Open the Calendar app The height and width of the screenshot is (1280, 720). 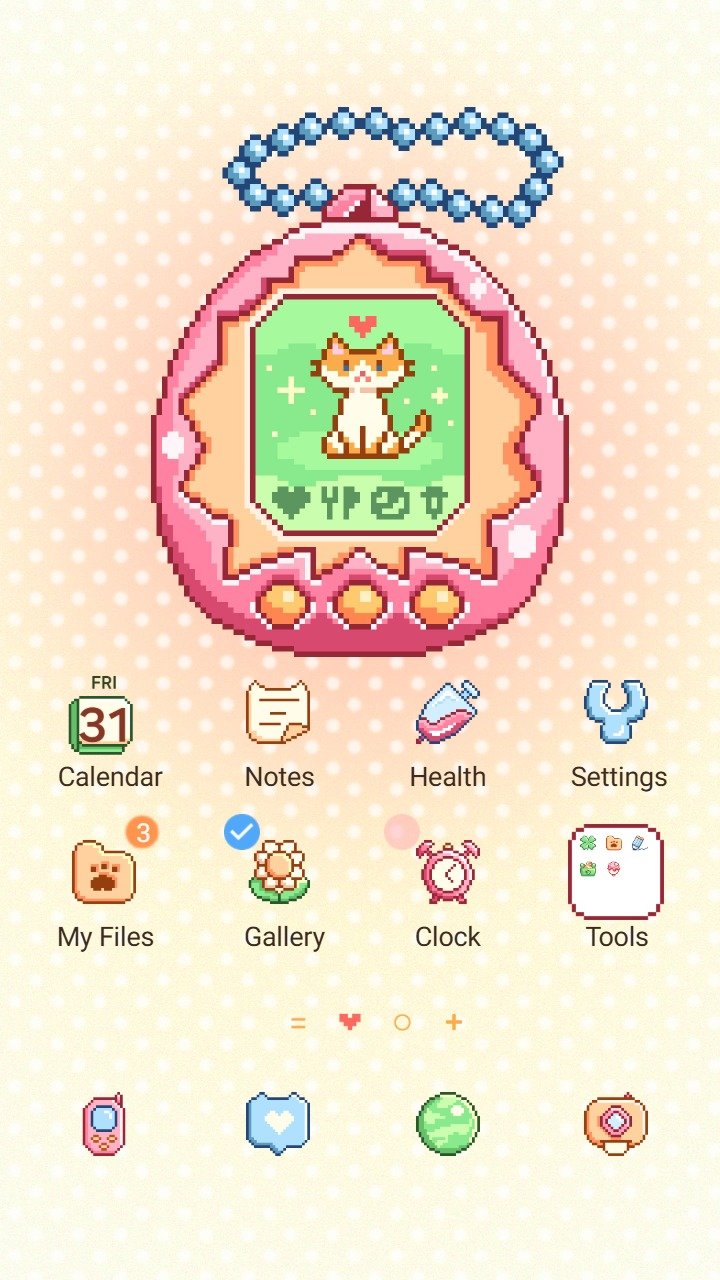point(103,724)
